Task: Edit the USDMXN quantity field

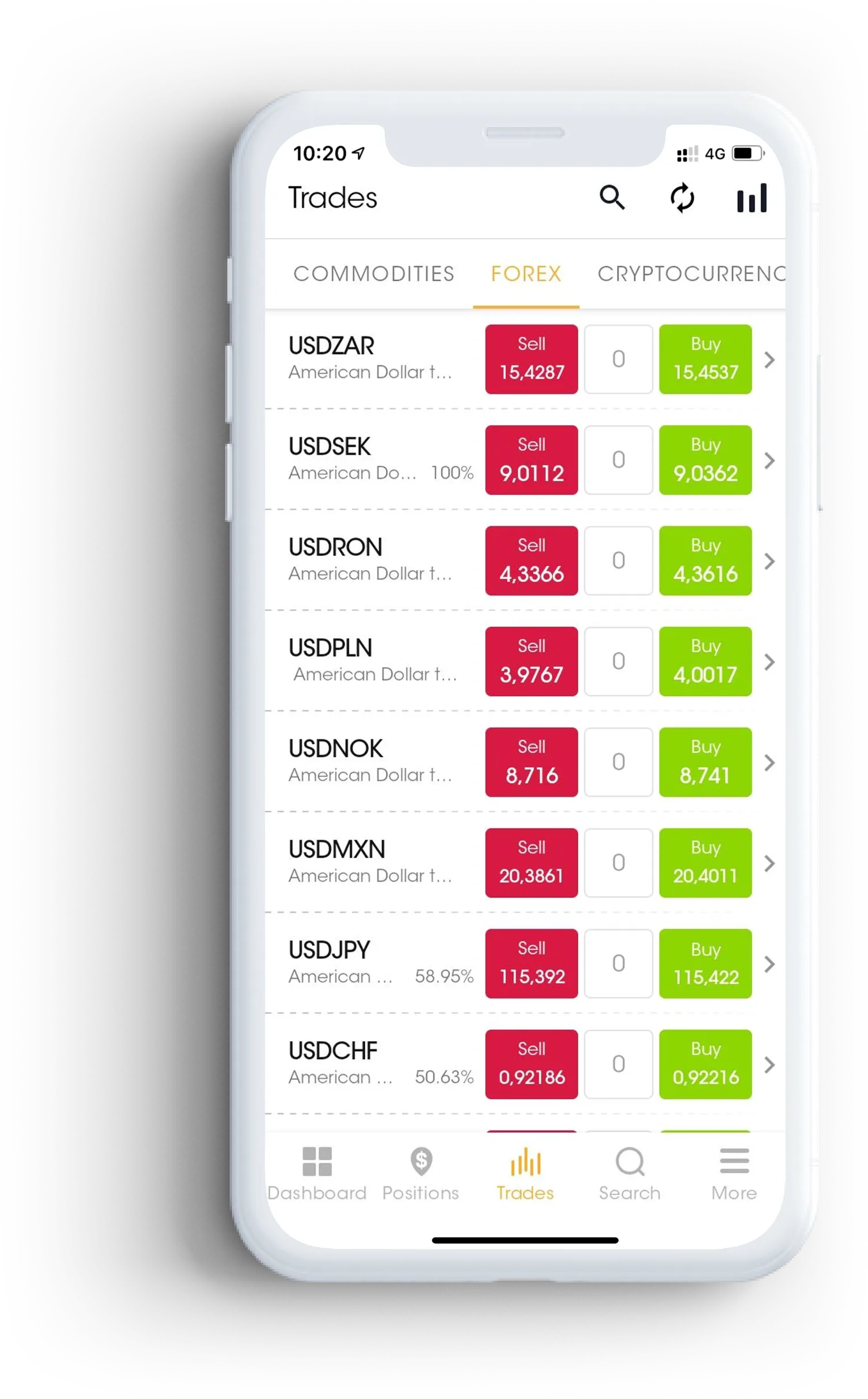Action: pyautogui.click(x=618, y=863)
